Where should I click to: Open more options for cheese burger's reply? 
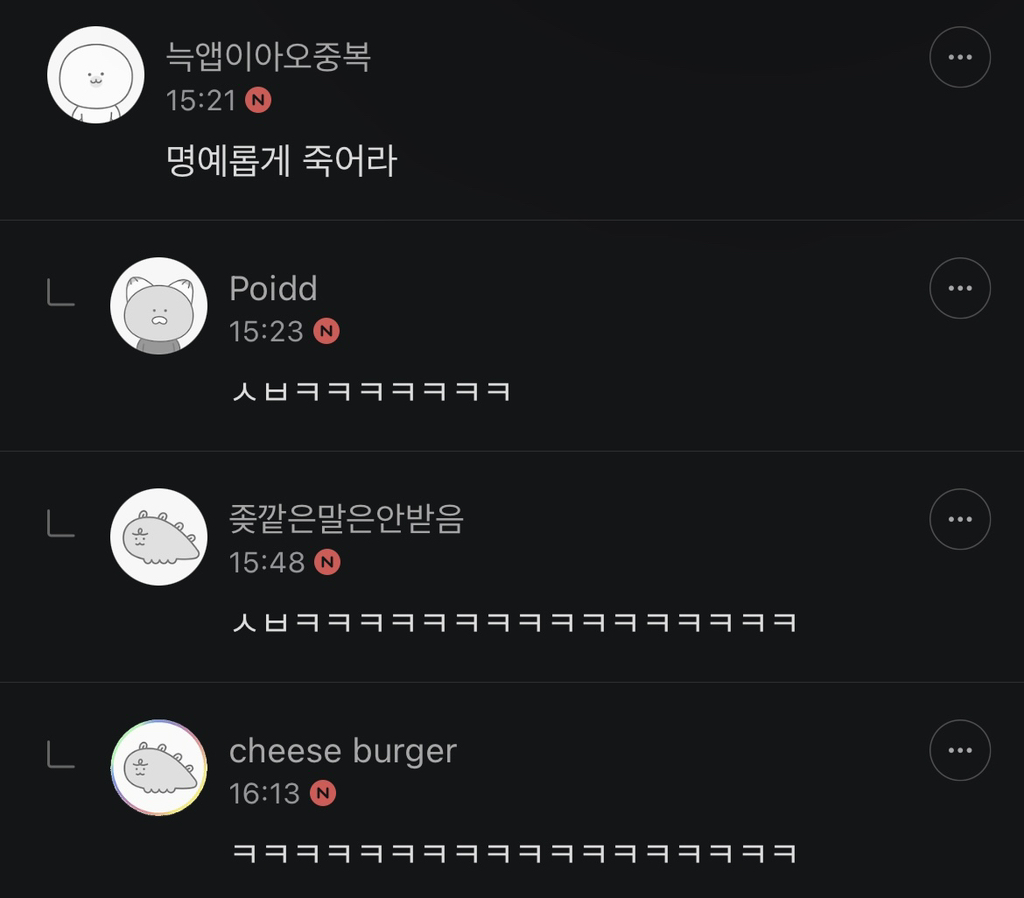point(960,750)
